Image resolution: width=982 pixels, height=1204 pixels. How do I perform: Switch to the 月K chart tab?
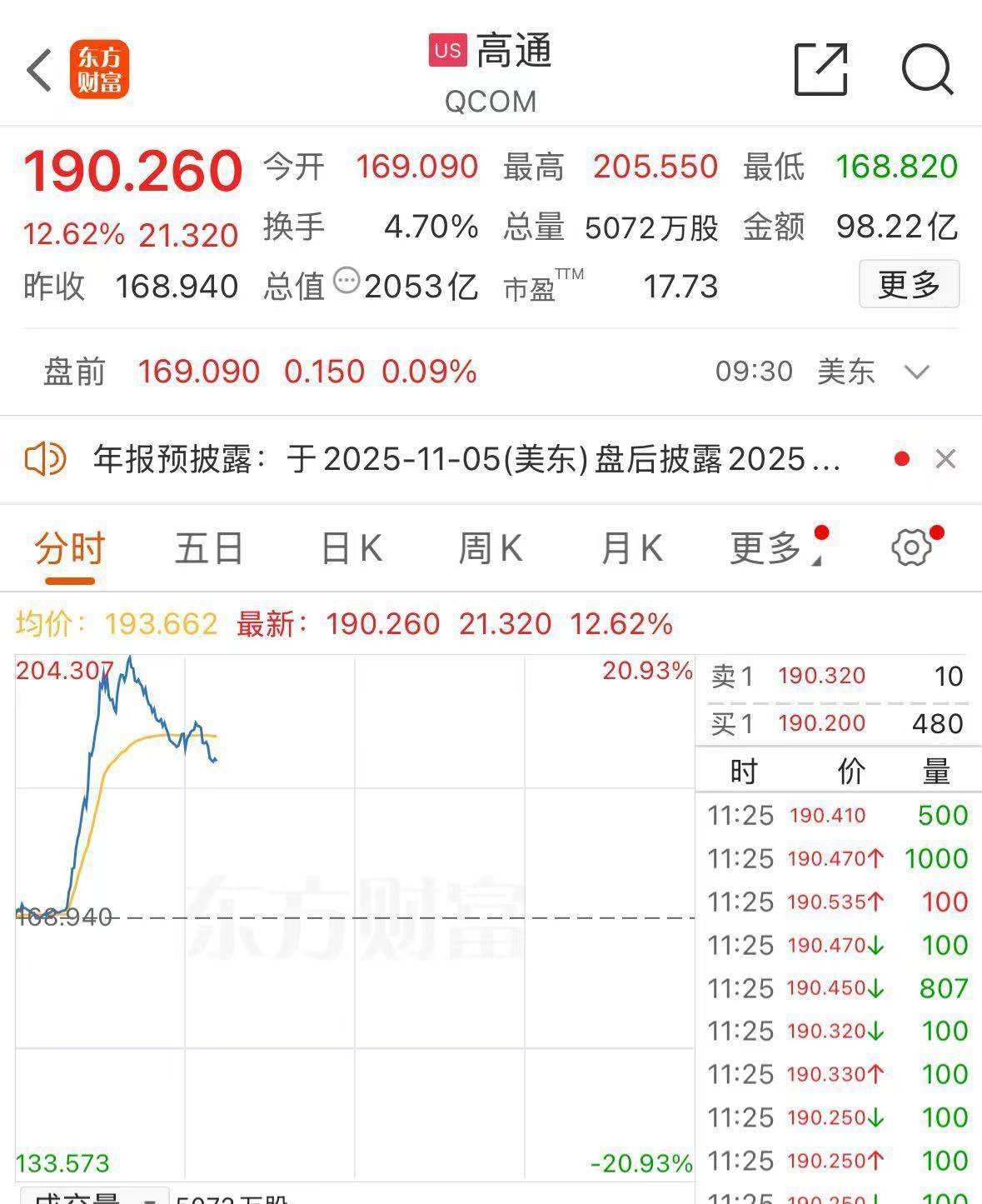click(x=631, y=549)
